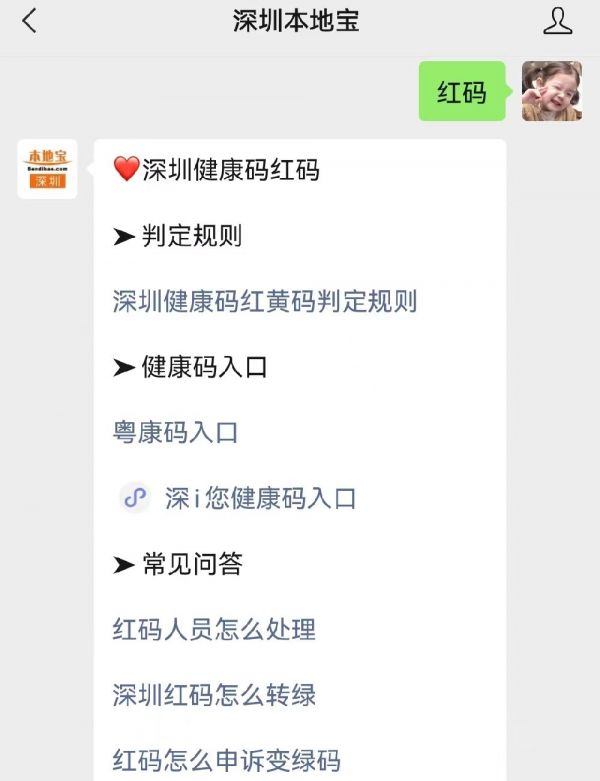Open the 深圳红码怎么转绿 link
Viewport: 600px width, 781px height.
[214, 695]
